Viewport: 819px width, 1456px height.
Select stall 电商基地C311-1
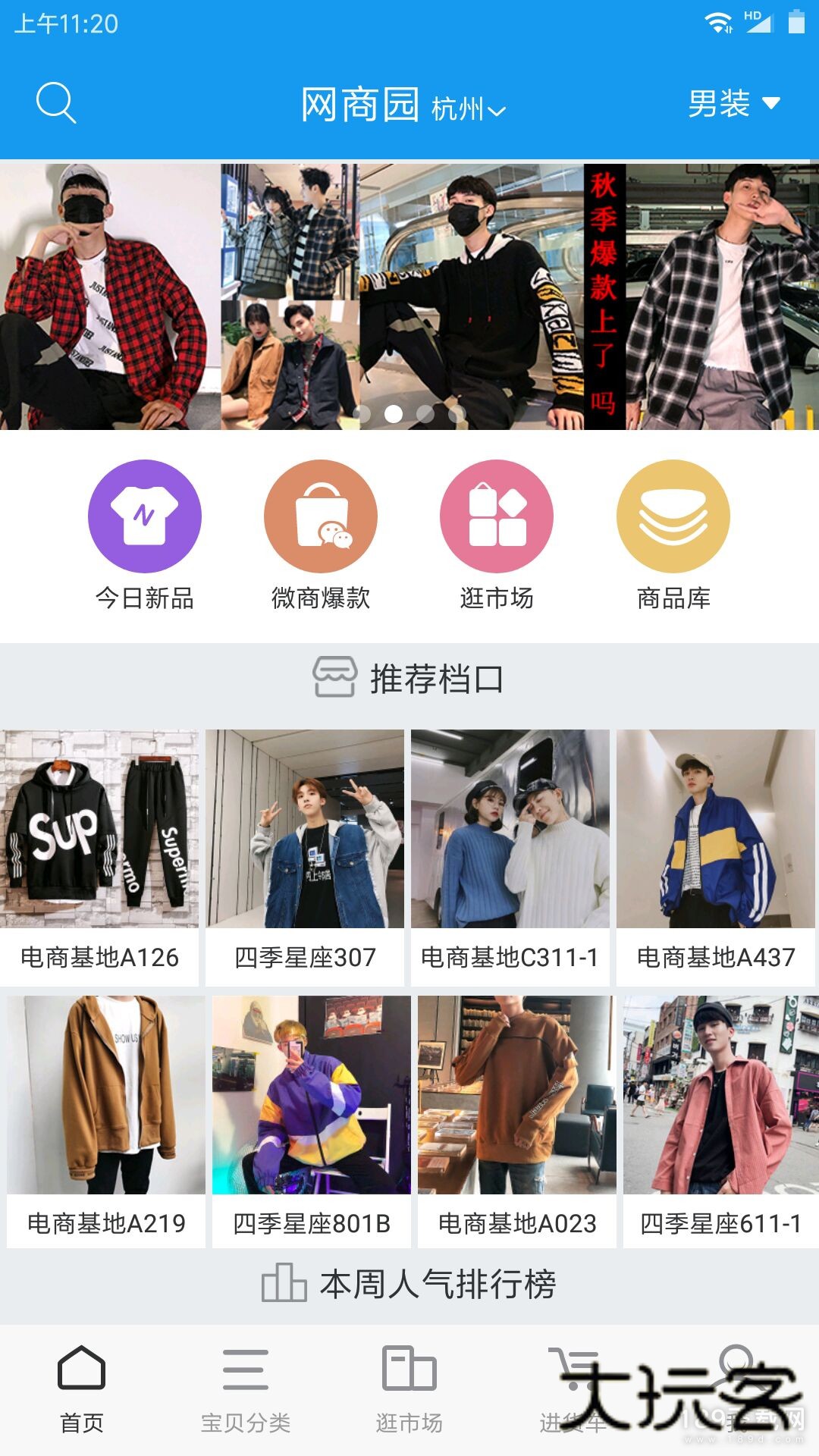tap(510, 857)
